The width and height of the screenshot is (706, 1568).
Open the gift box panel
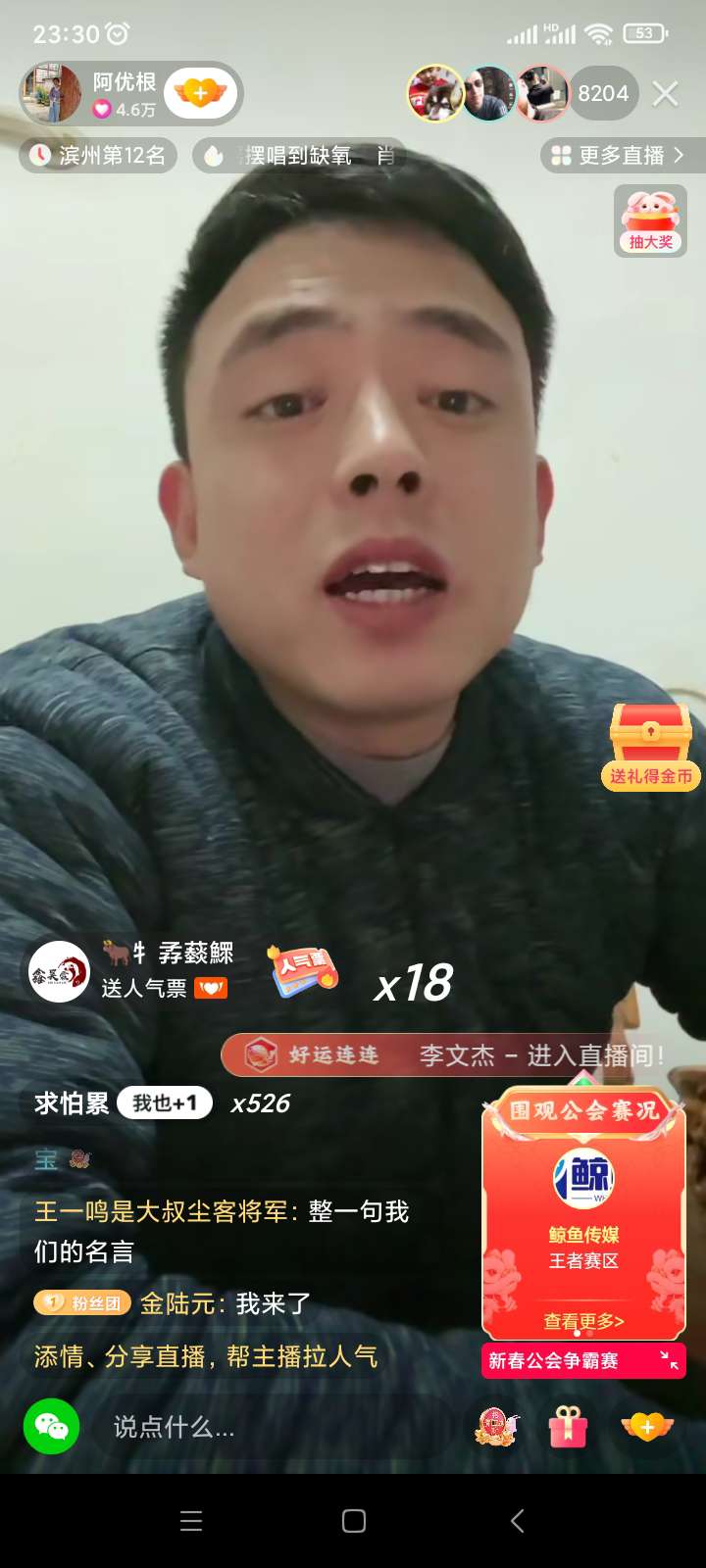coord(568,1427)
